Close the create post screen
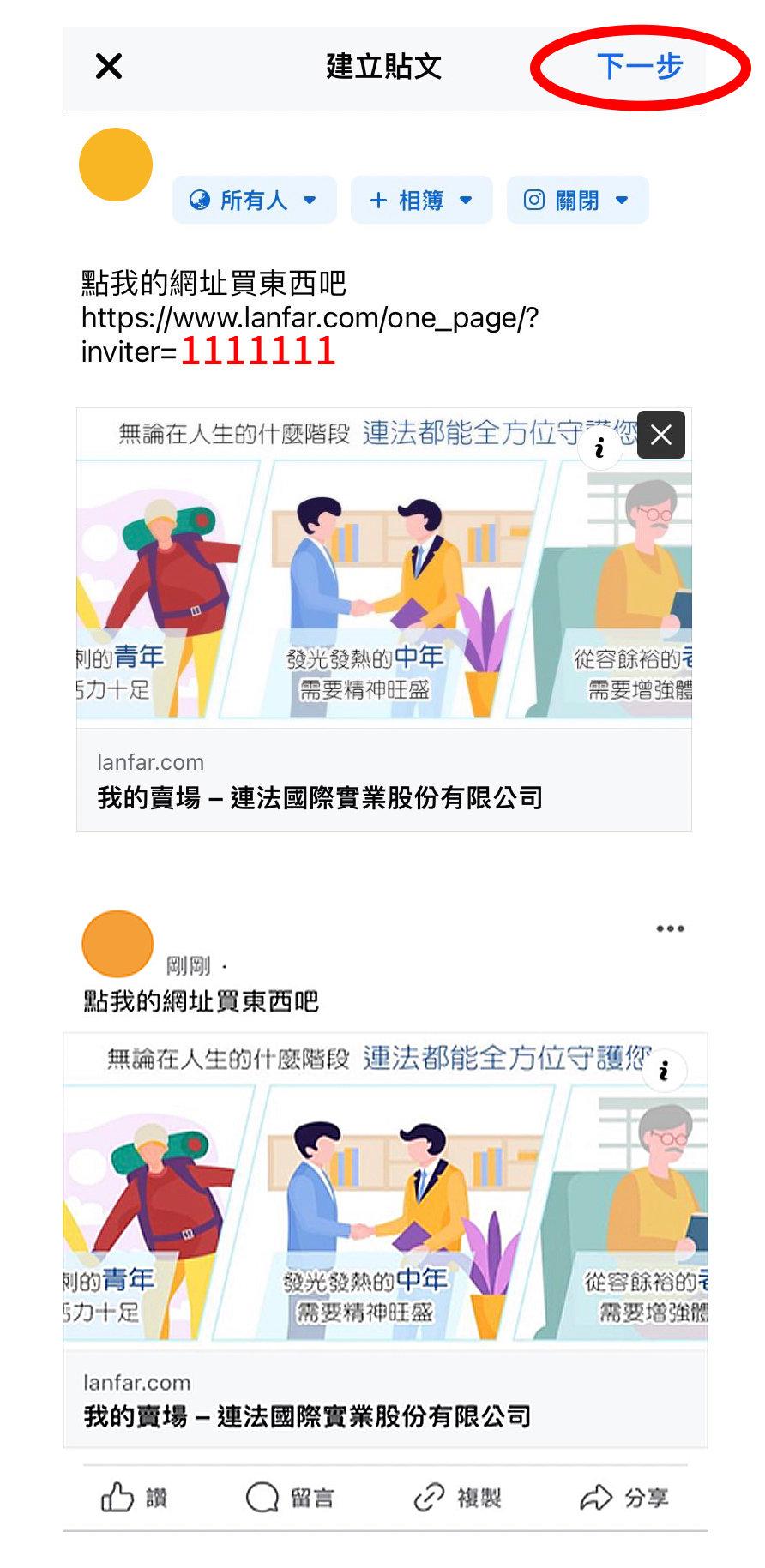Image resolution: width=765 pixels, height=1568 pixels. click(109, 66)
